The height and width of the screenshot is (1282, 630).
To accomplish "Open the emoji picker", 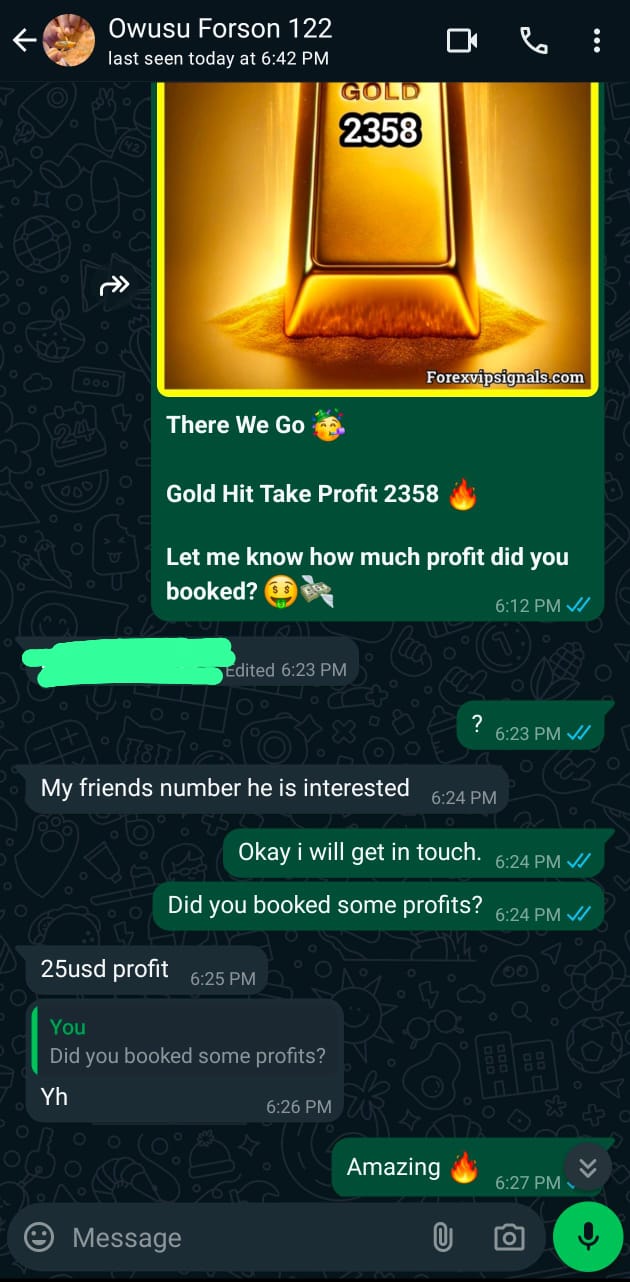I will (39, 1237).
